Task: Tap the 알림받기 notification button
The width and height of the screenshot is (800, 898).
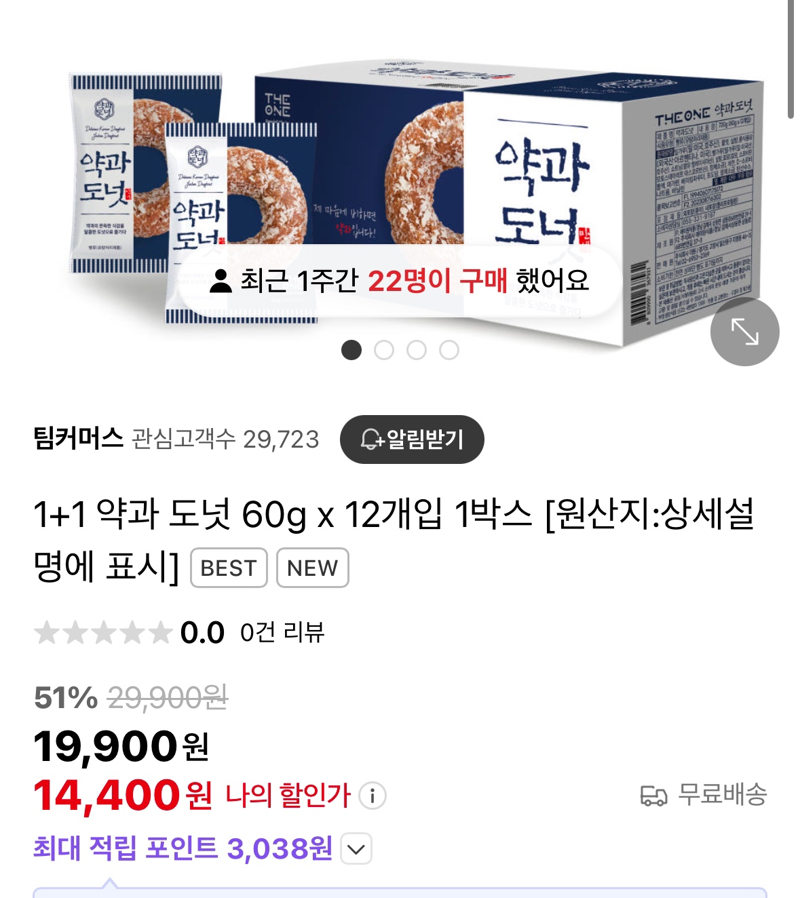Action: coord(412,439)
